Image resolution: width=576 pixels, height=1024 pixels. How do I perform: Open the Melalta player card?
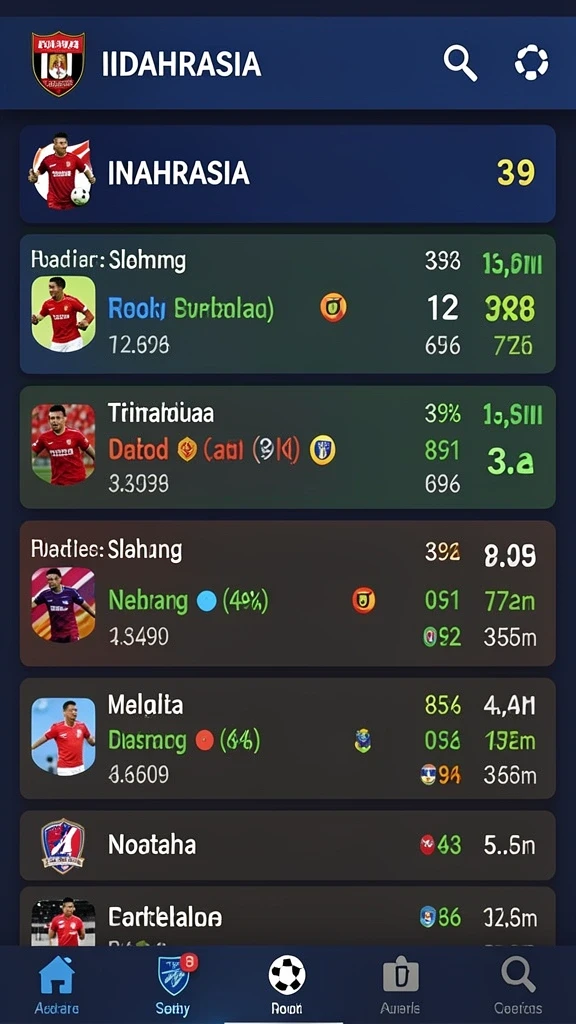287,738
